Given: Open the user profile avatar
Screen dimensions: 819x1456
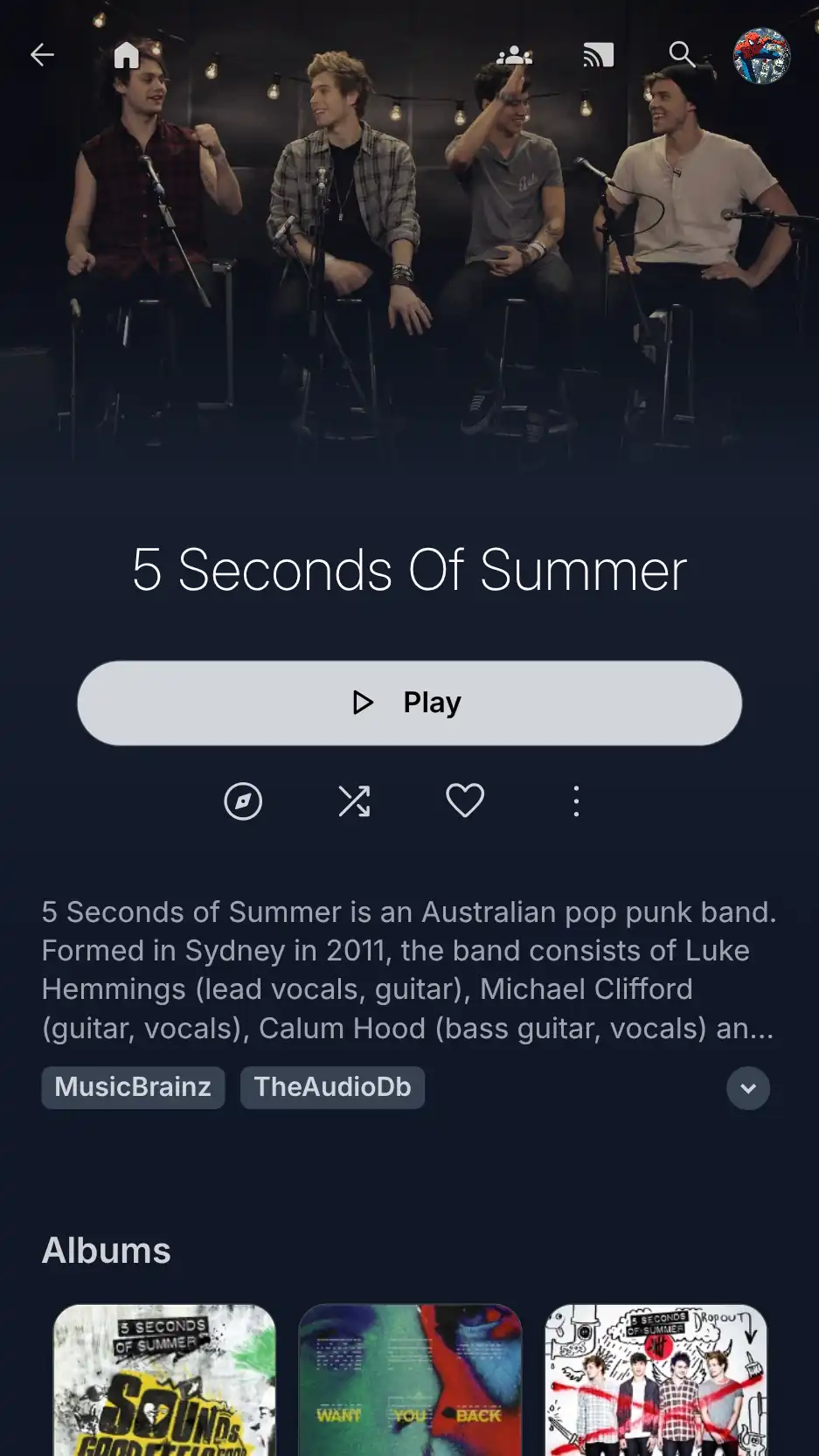Looking at the screenshot, I should click(x=761, y=56).
